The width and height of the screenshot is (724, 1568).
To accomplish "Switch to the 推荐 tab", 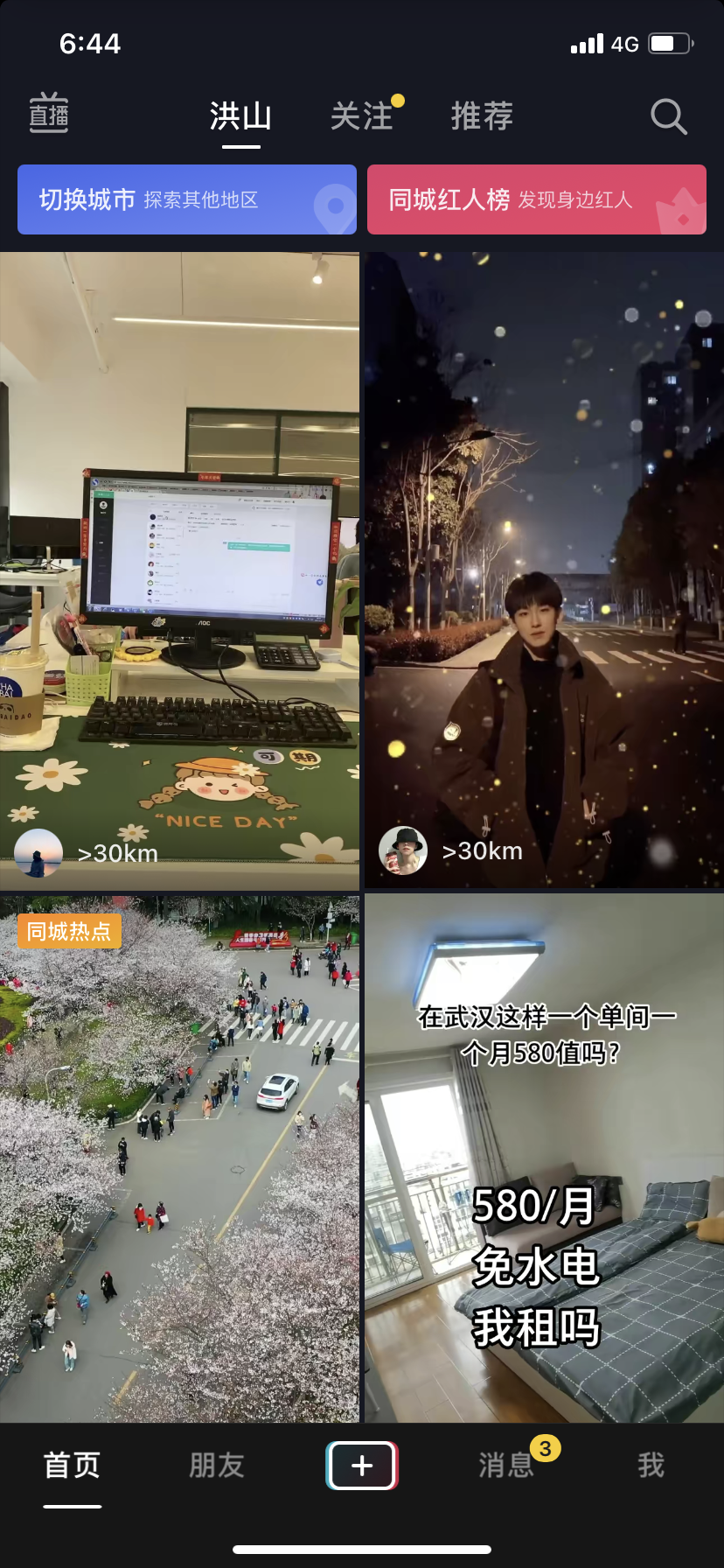I will tap(482, 115).
